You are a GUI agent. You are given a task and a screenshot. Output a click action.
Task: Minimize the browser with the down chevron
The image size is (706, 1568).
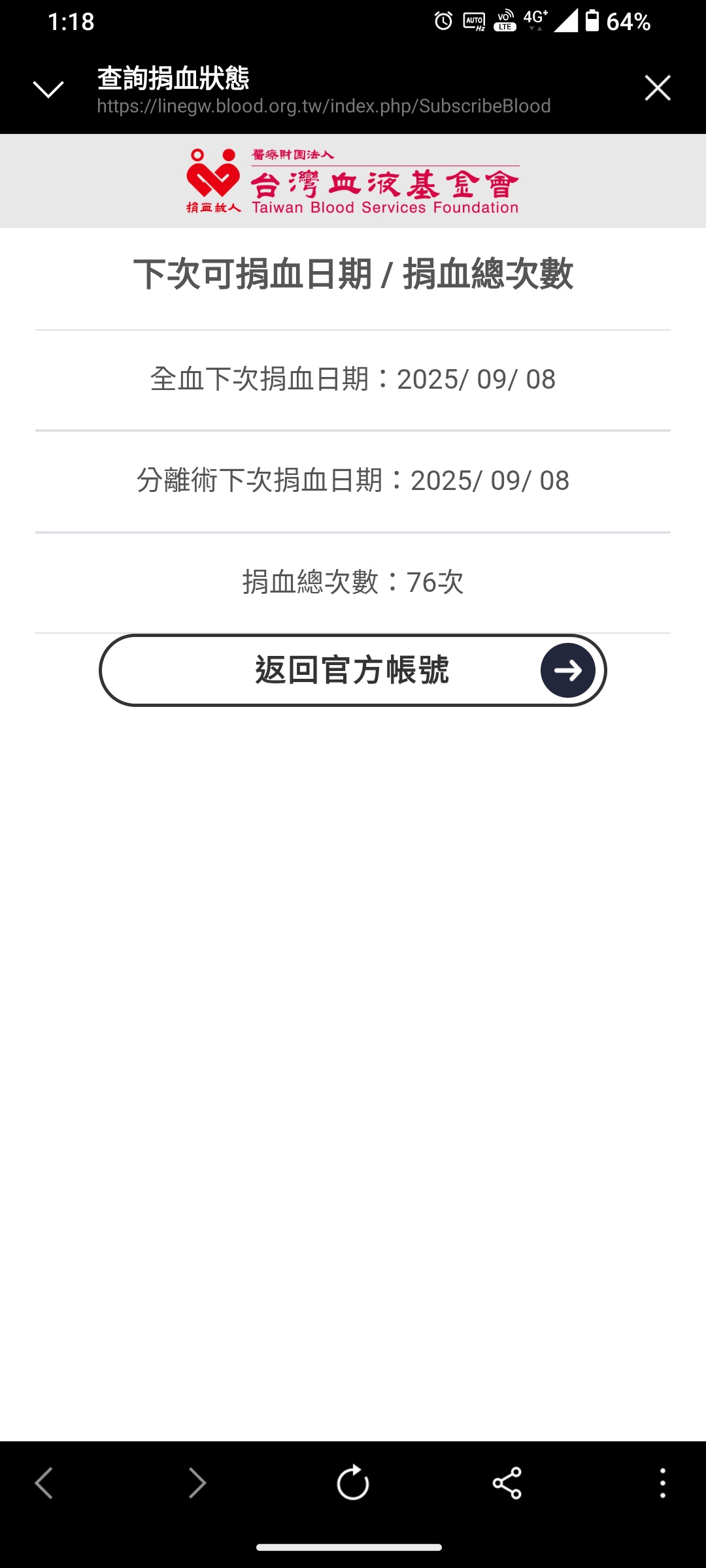coord(48,89)
